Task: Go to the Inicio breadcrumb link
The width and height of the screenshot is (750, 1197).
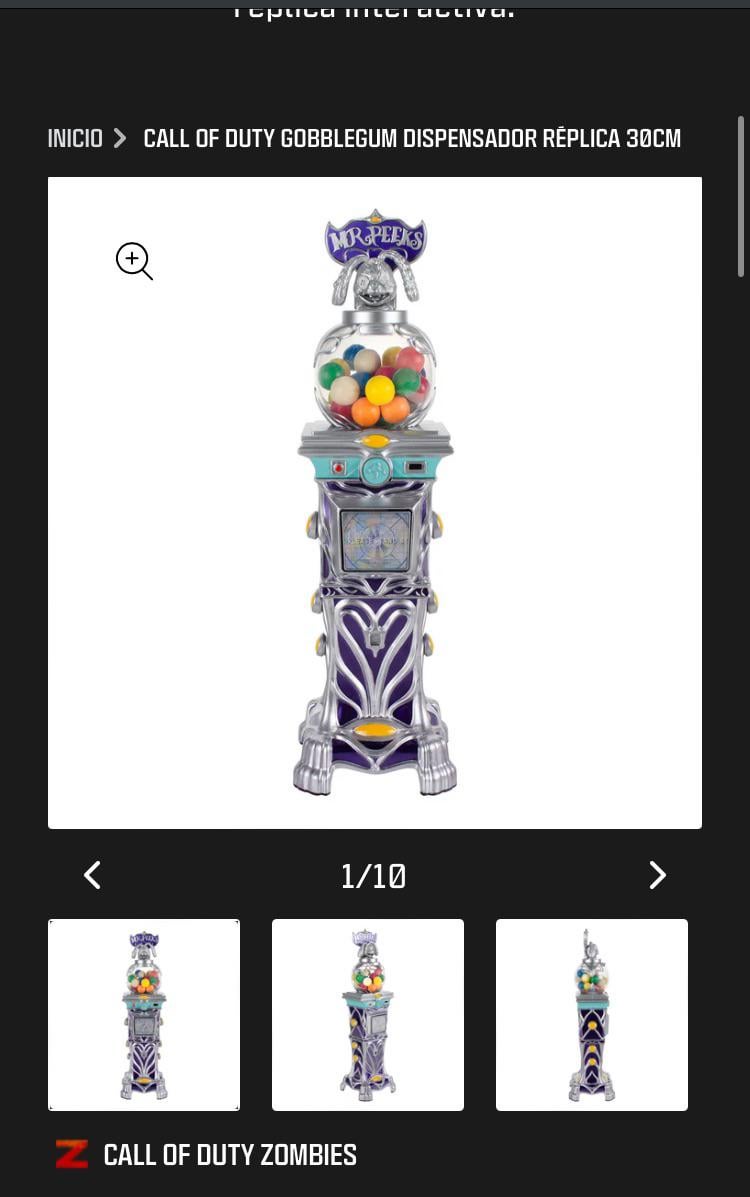Action: [75, 138]
